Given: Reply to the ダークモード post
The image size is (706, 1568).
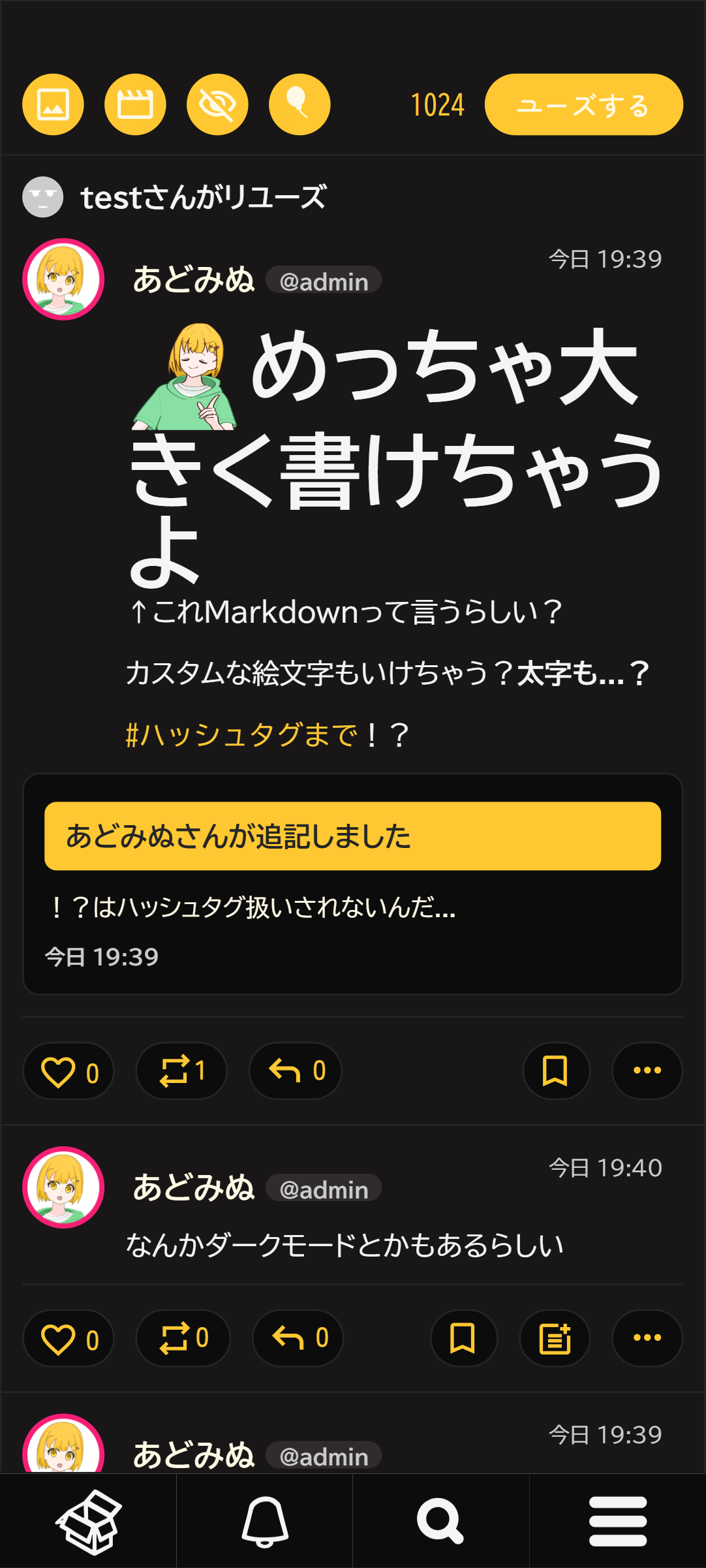Looking at the screenshot, I should 298,1338.
